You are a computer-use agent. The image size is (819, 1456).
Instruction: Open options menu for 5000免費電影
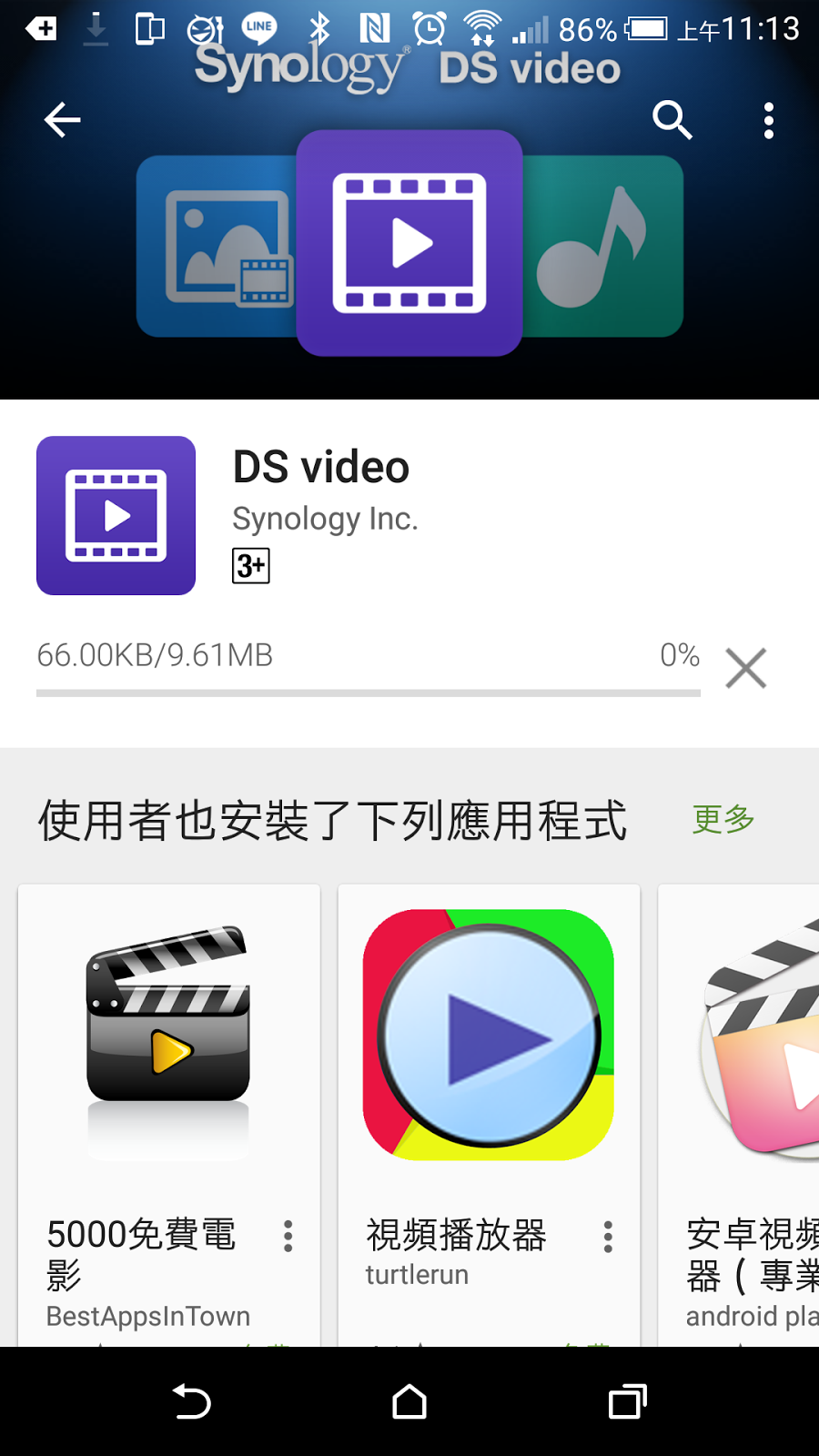tap(288, 1236)
